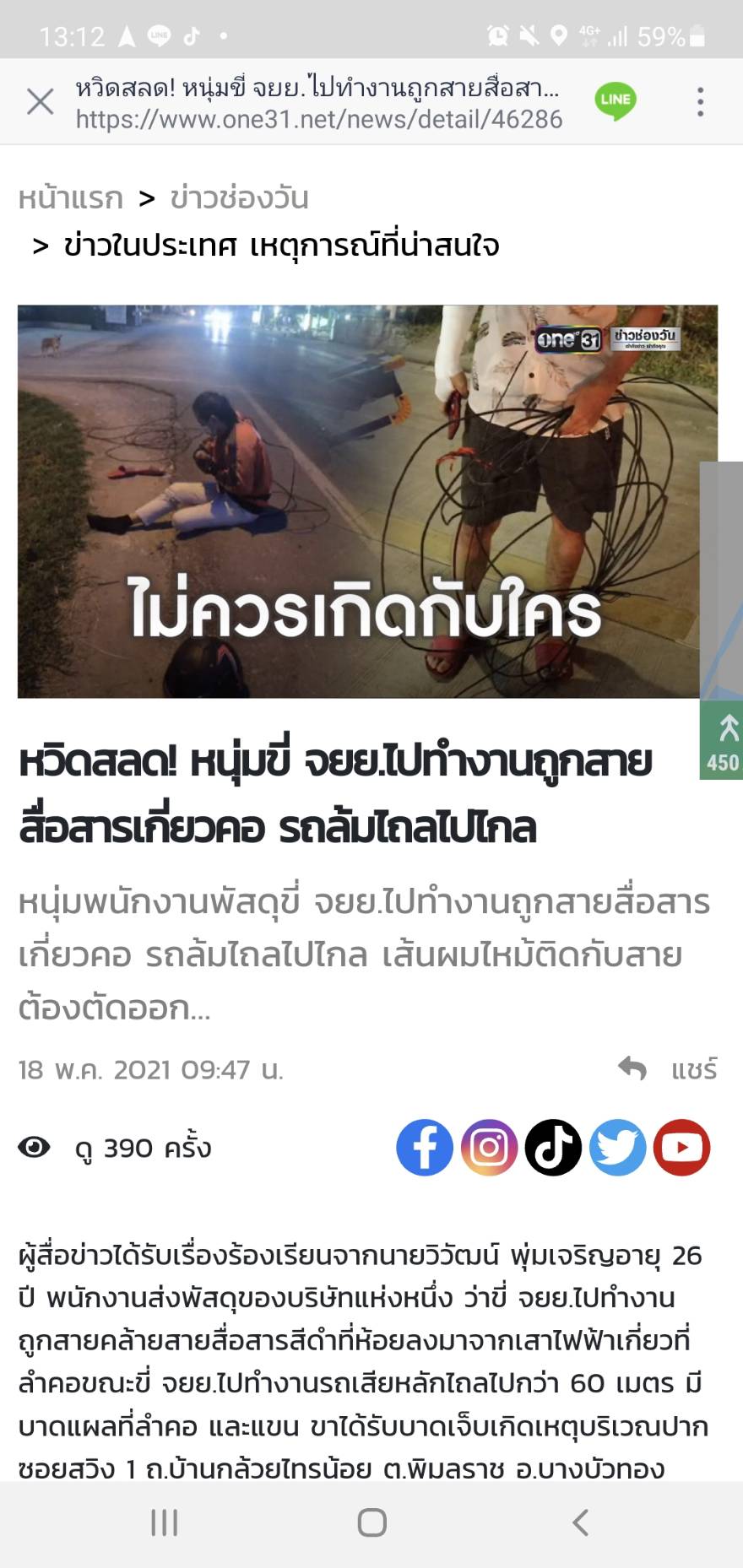Open the Facebook icon

pos(425,1148)
